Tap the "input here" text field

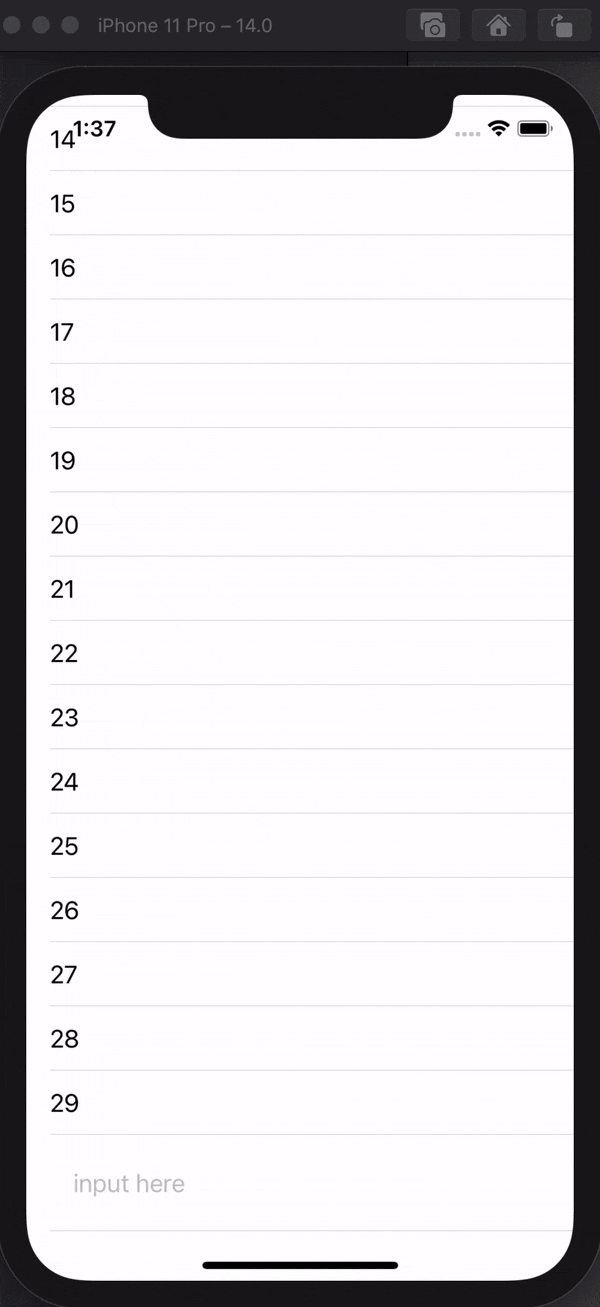[300, 1183]
